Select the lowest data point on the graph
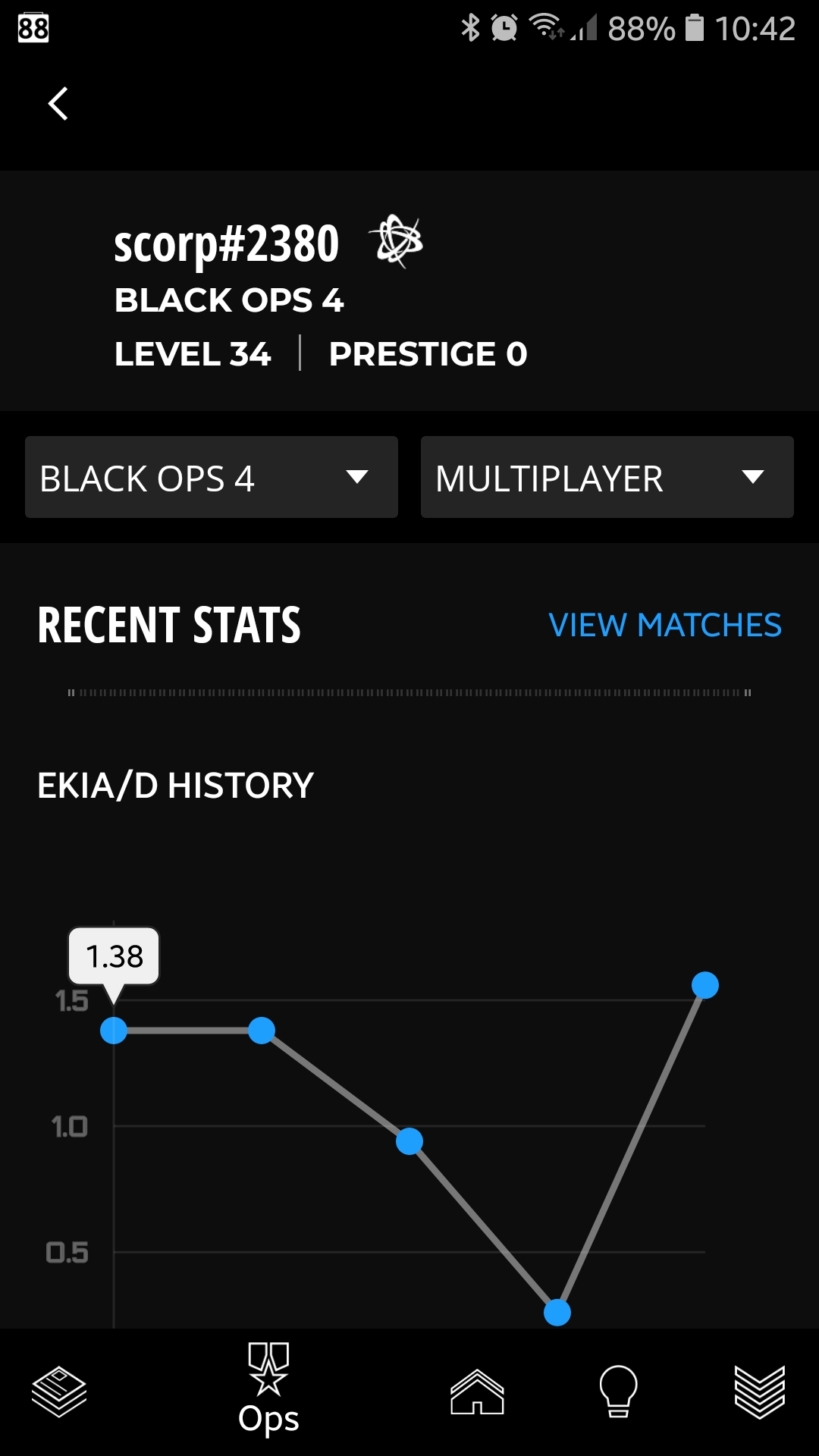Image resolution: width=819 pixels, height=1456 pixels. [x=557, y=1312]
